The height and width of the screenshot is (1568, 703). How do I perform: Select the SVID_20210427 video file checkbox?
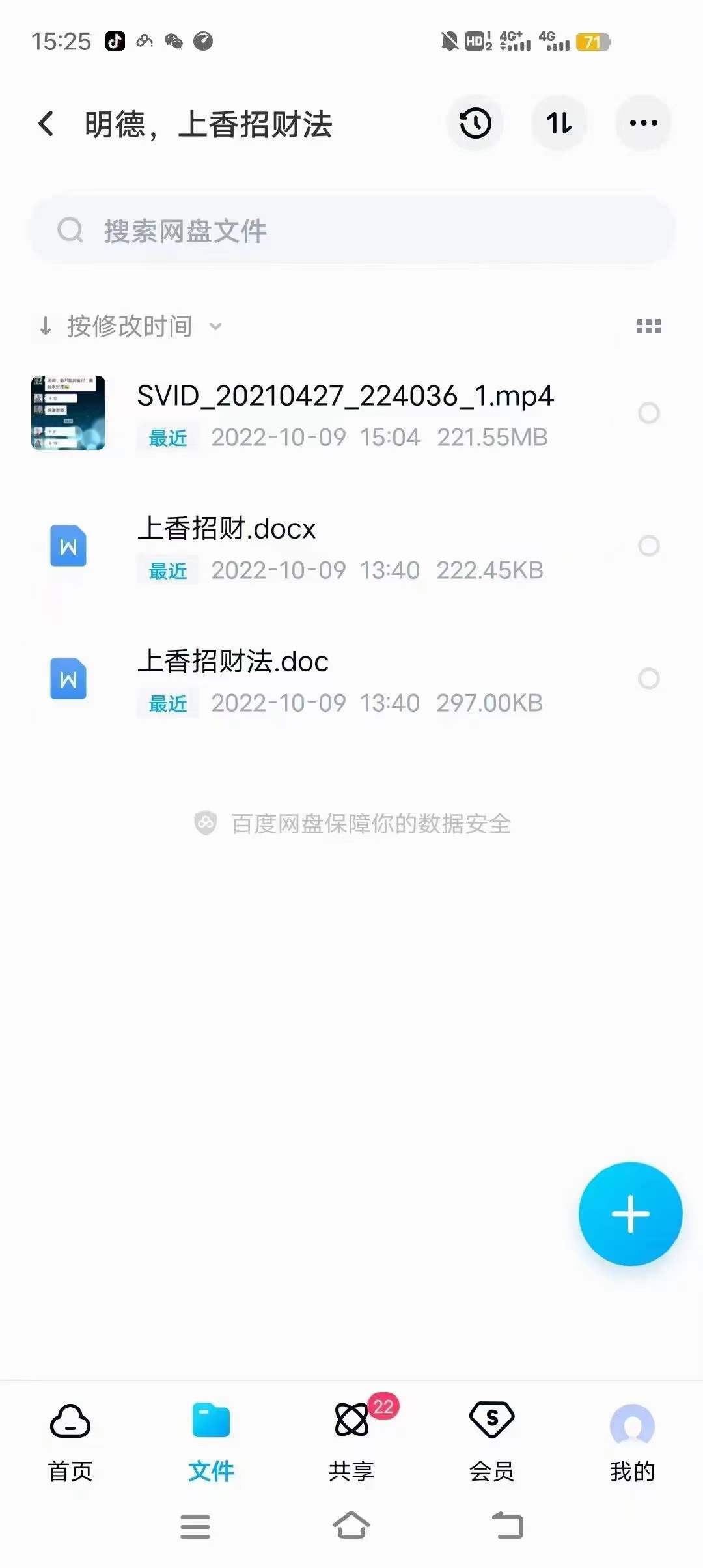(649, 413)
